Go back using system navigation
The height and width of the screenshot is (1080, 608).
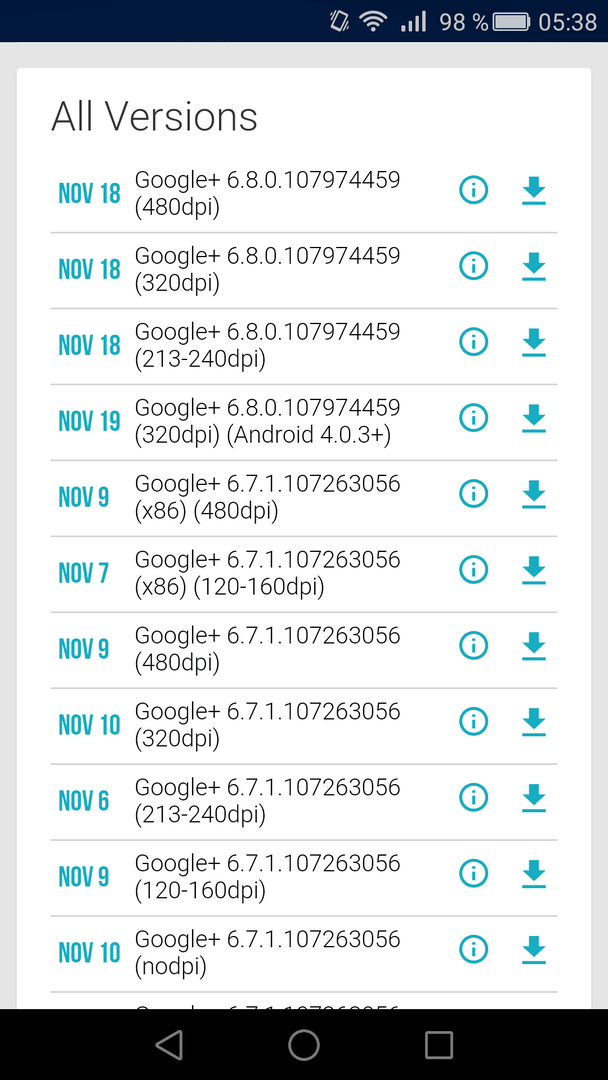[169, 1044]
